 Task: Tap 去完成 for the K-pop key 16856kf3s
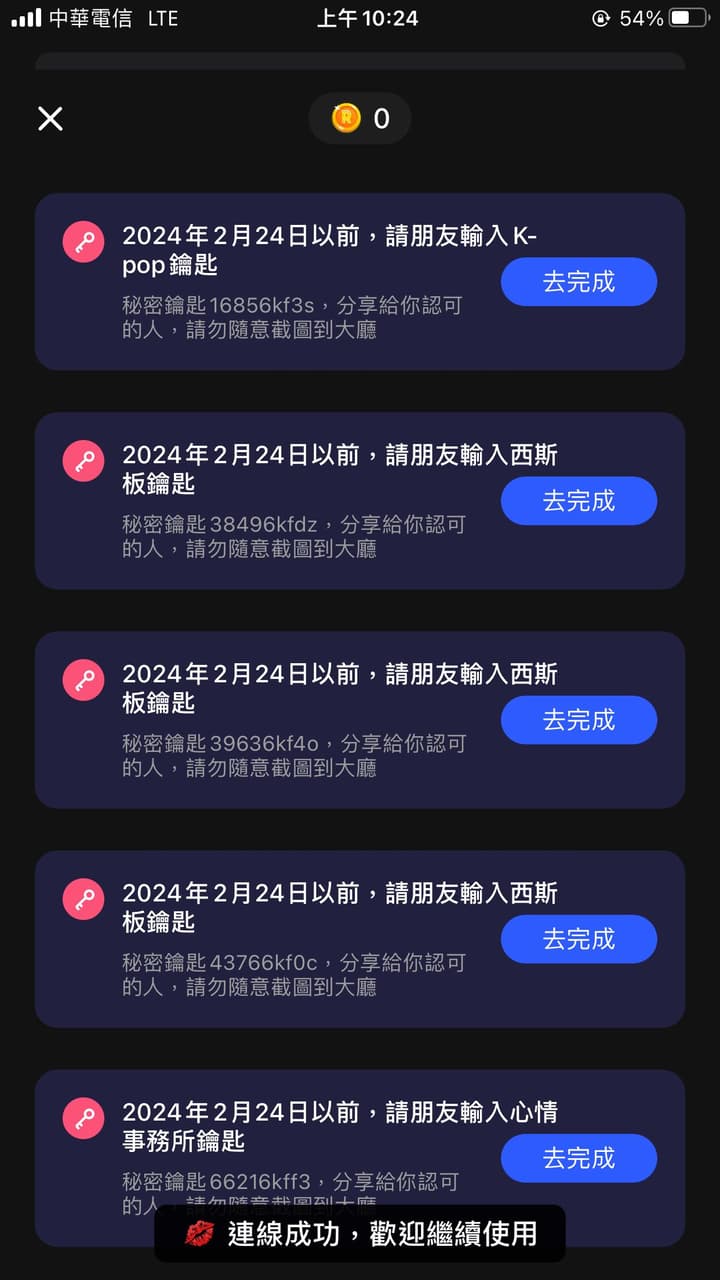(578, 282)
